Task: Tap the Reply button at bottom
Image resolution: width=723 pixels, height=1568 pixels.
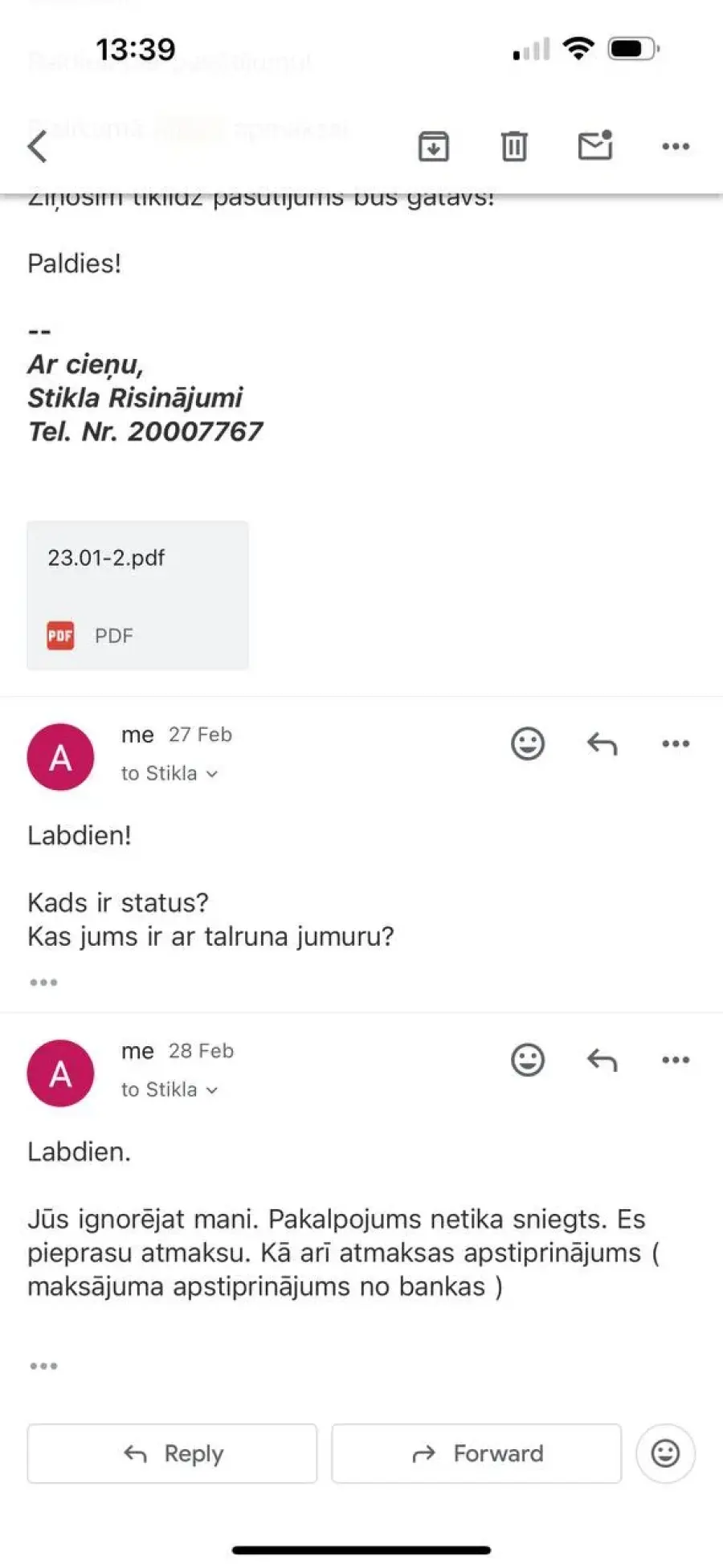Action: (x=172, y=1453)
